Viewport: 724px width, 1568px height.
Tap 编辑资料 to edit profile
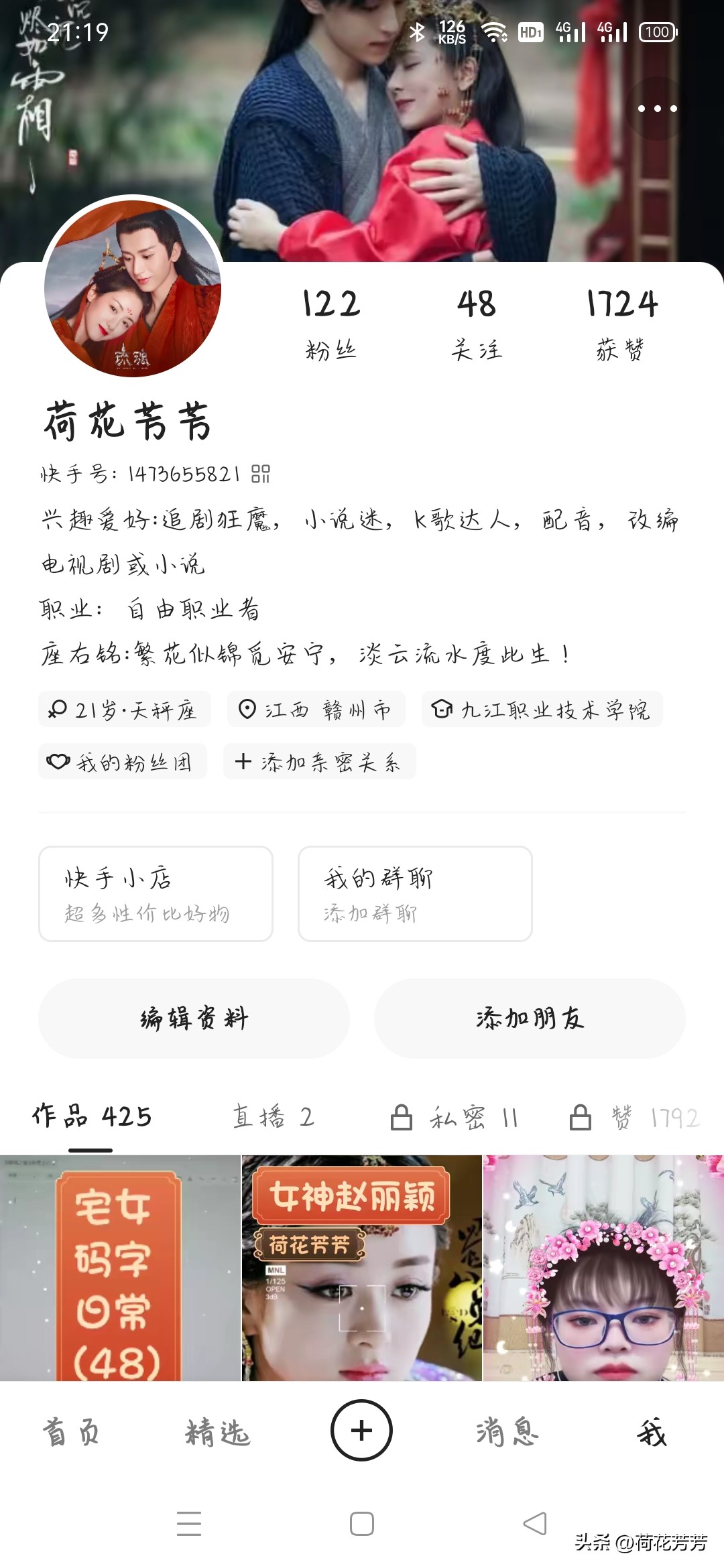pyautogui.click(x=194, y=1017)
